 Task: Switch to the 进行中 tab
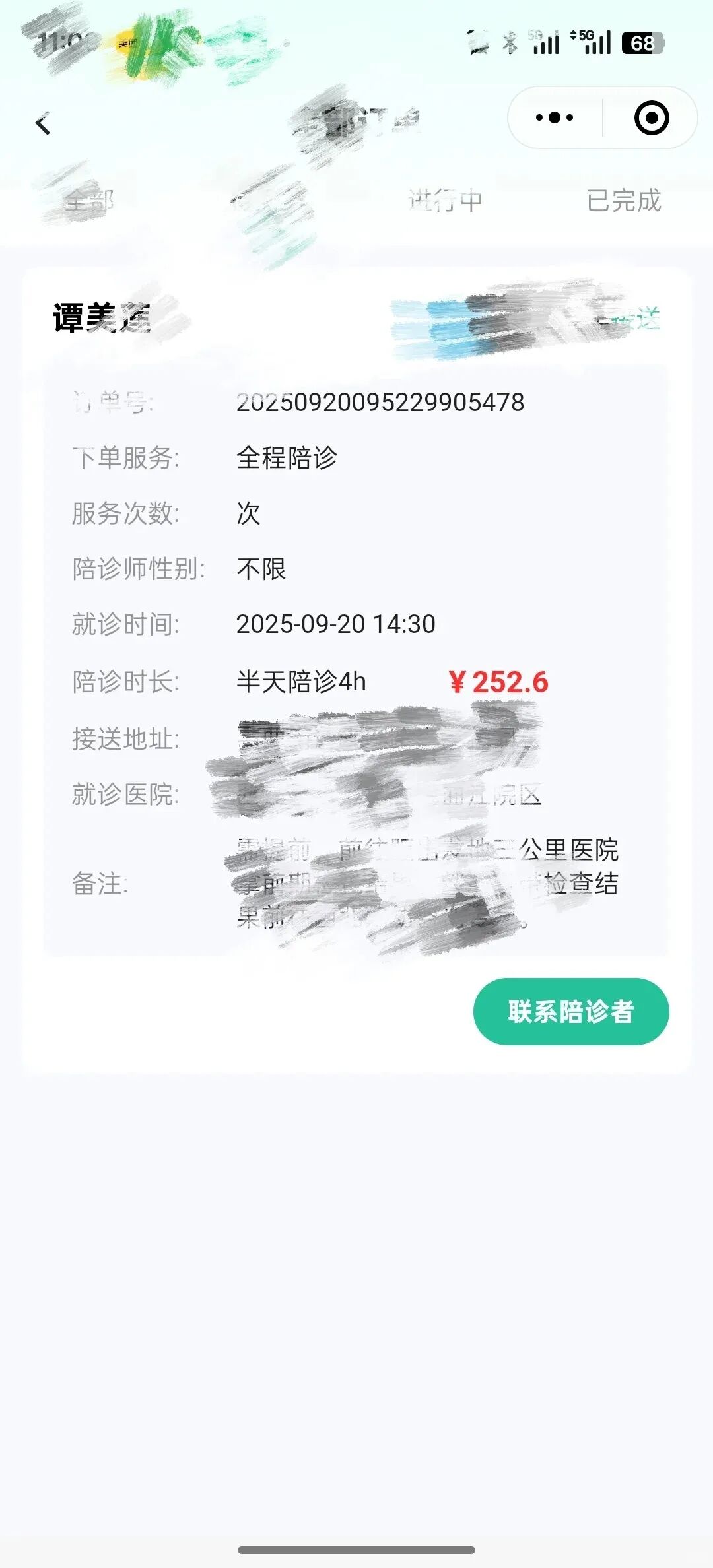[446, 202]
